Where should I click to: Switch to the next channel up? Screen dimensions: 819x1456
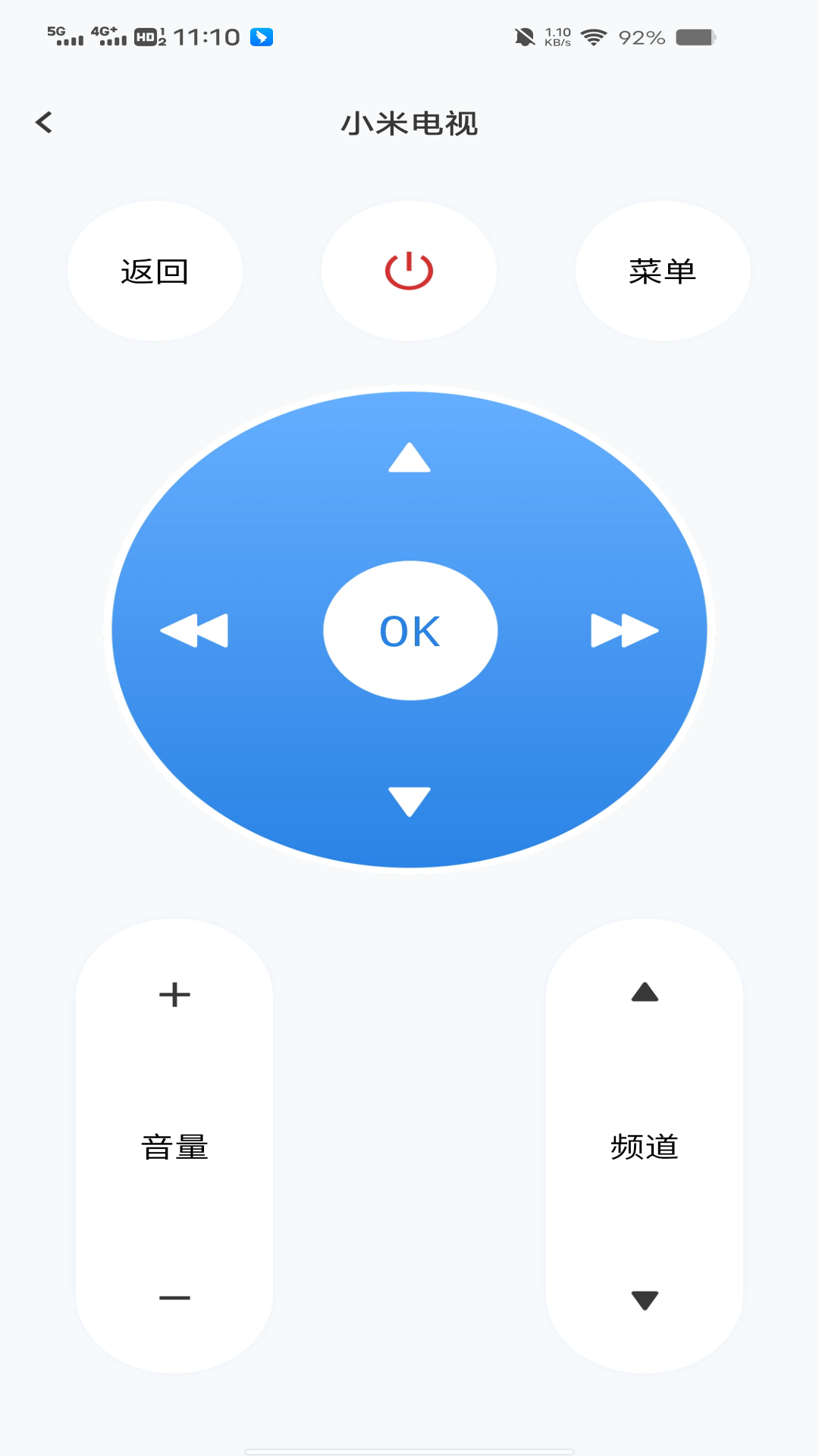pyautogui.click(x=645, y=992)
